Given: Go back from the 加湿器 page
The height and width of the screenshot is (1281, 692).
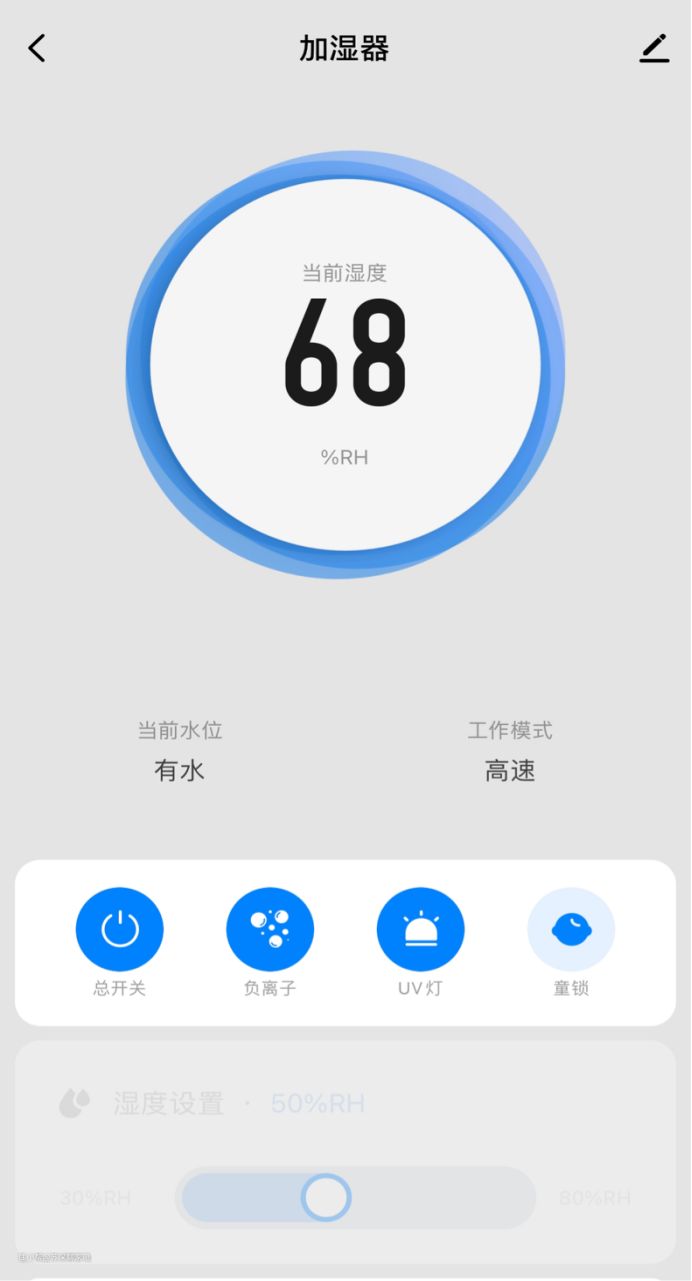Looking at the screenshot, I should [x=37, y=48].
